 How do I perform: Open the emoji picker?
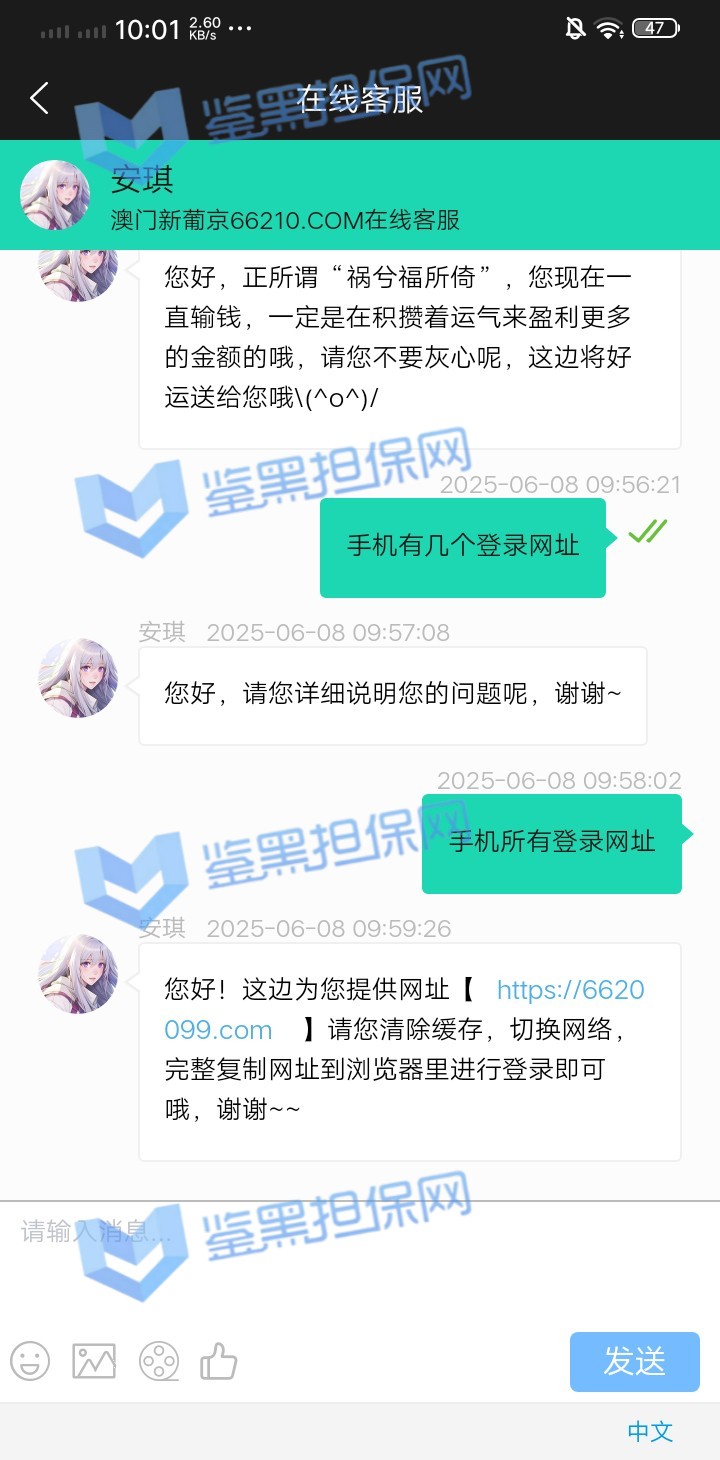30,1361
